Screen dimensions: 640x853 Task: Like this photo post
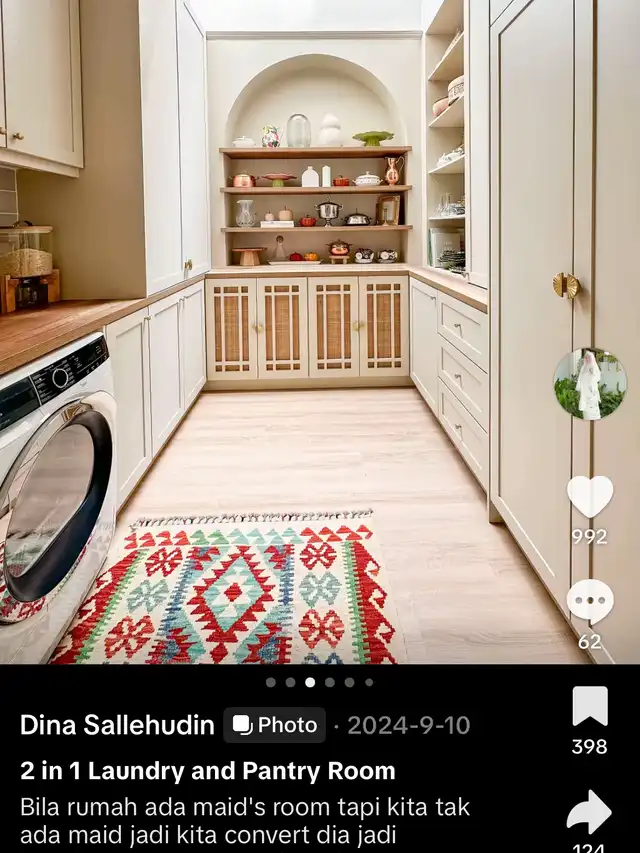tap(590, 496)
